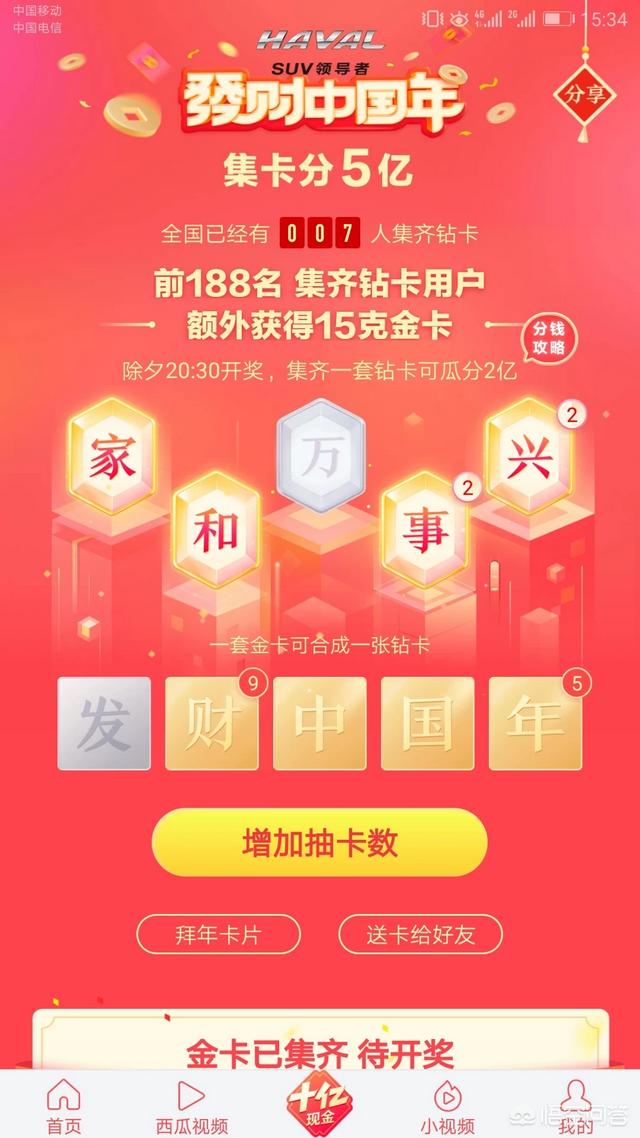
Task: Open 拜年卡片 greeting cards
Action: (218, 934)
